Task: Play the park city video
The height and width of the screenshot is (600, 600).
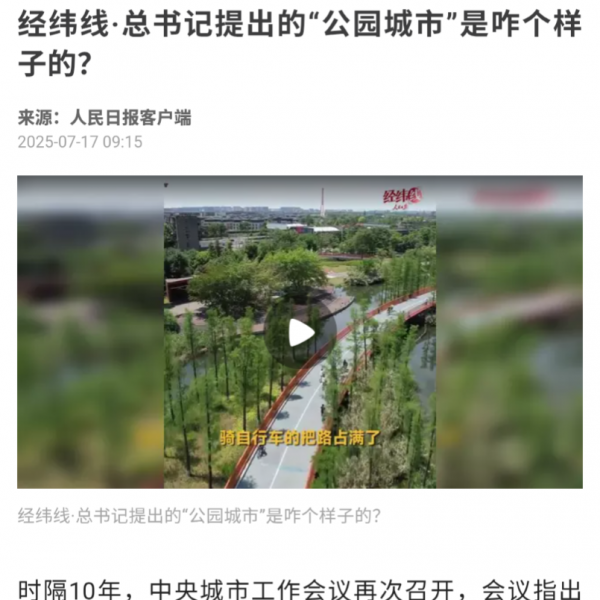Action: point(300,333)
